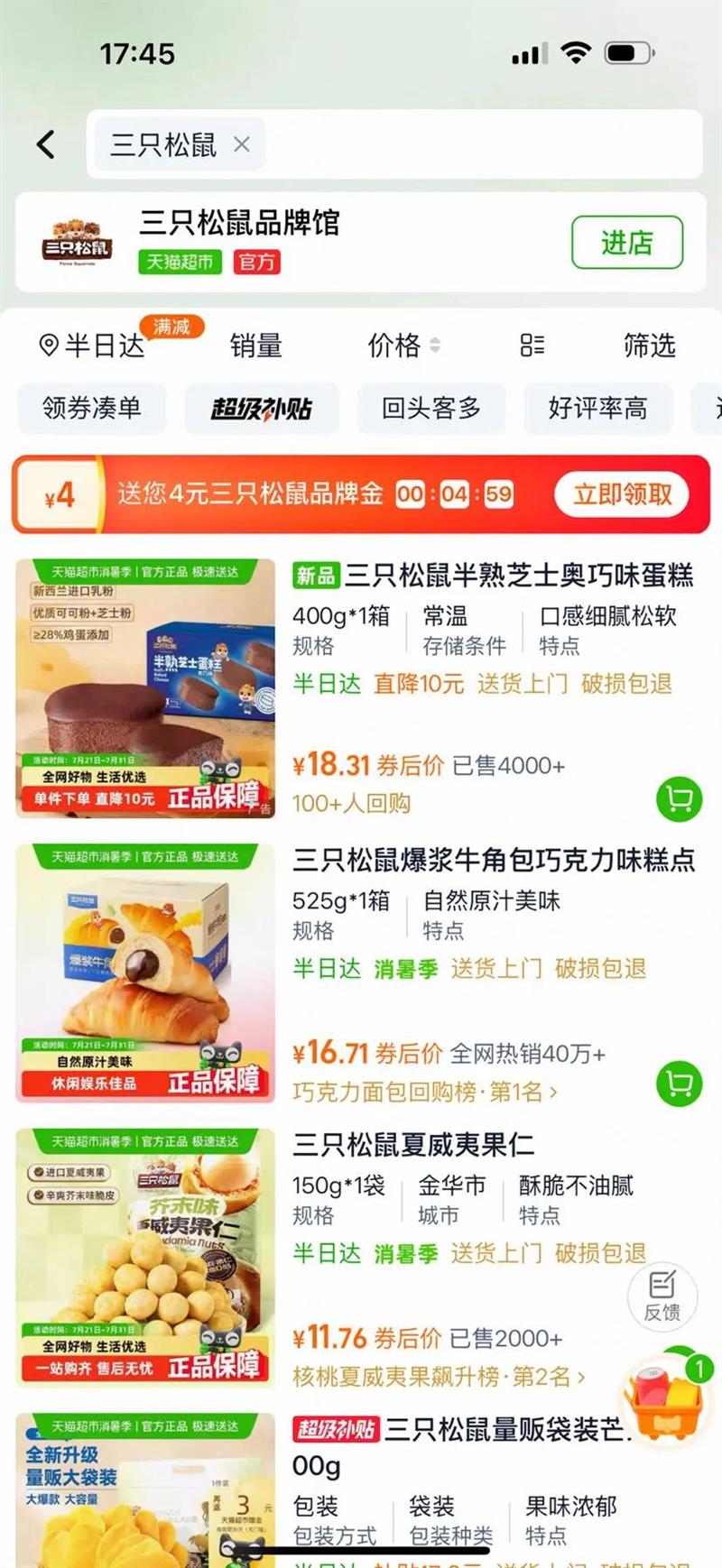722x1568 pixels.
Task: Switch the list layout view icon
Action: tap(532, 345)
